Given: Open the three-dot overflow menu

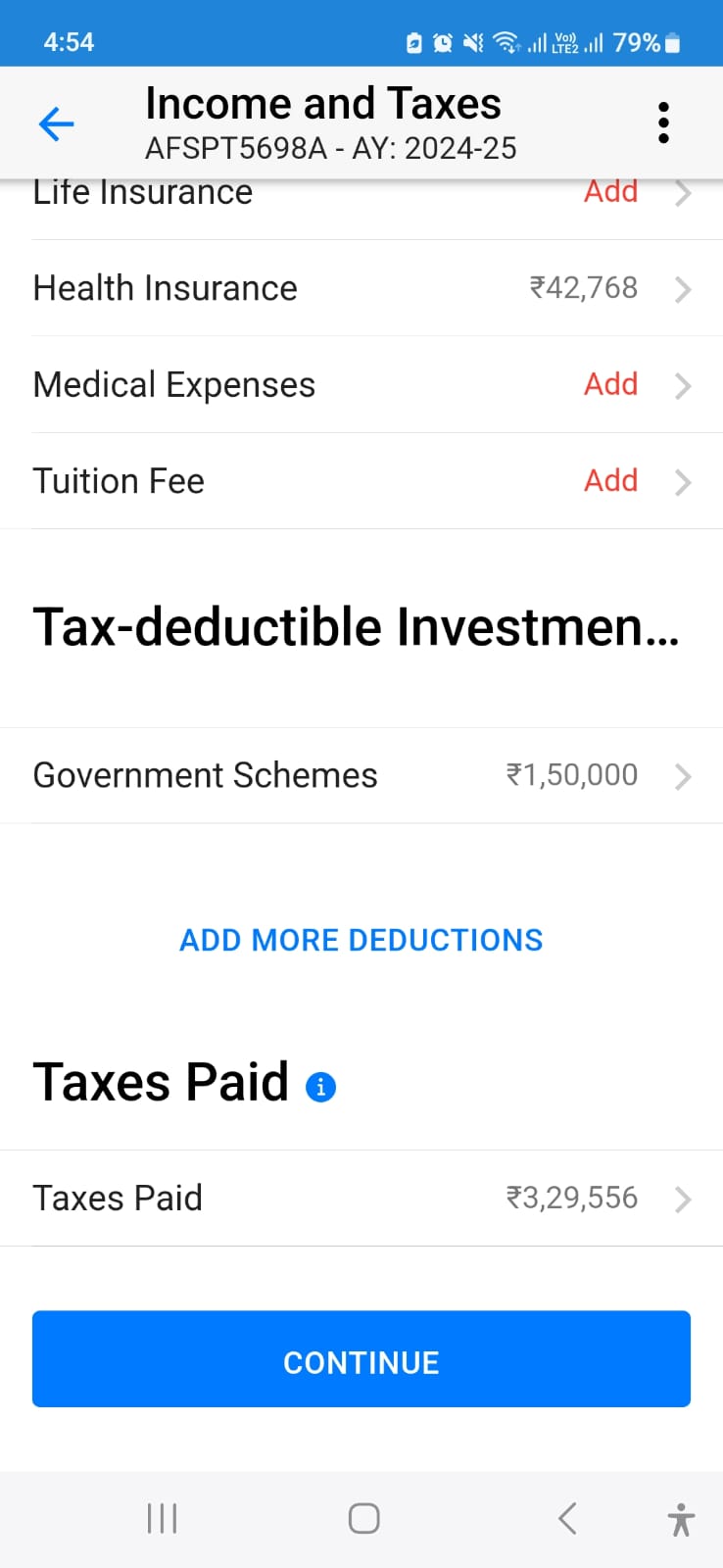Looking at the screenshot, I should [663, 122].
